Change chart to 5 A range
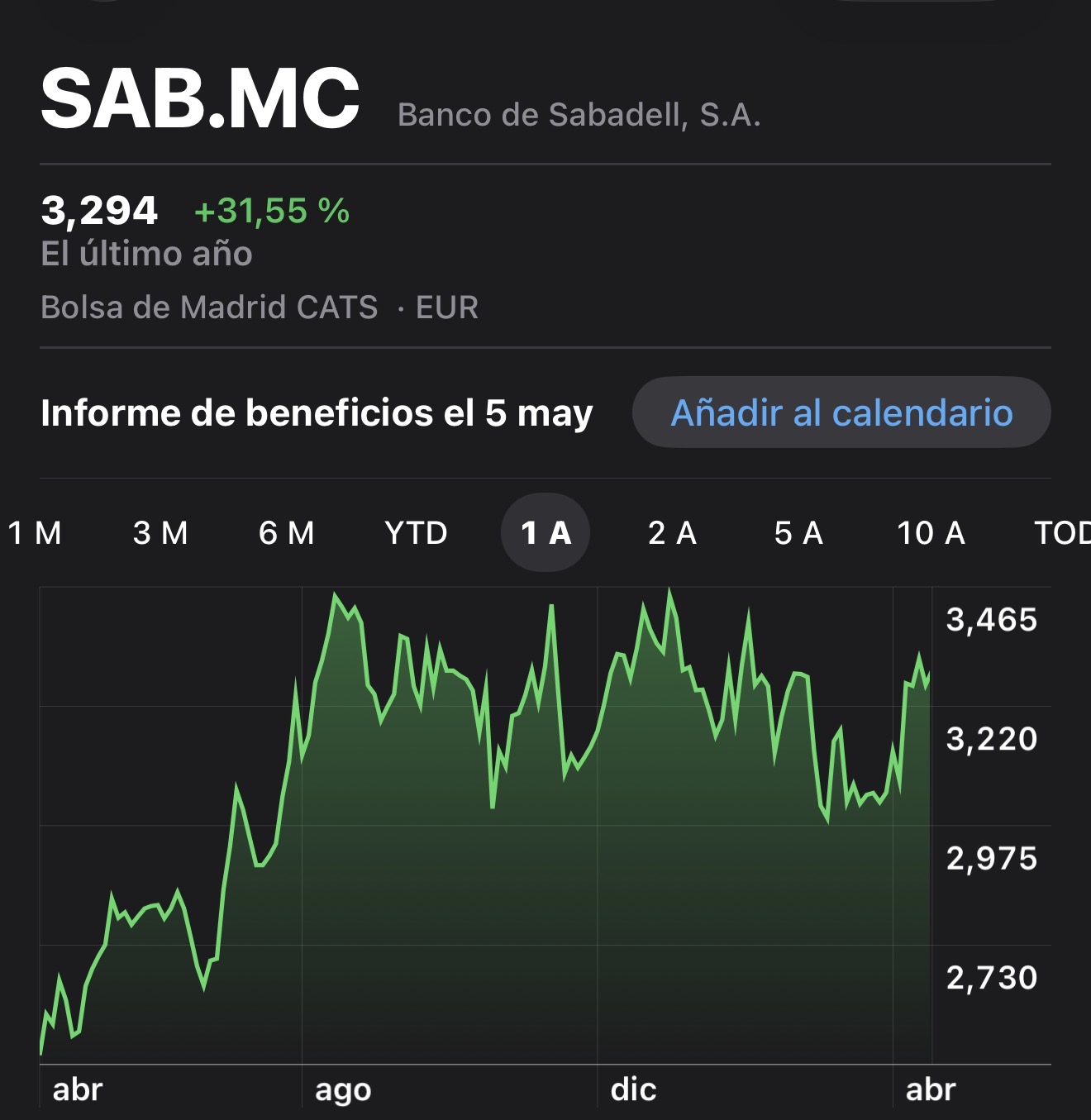Image resolution: width=1091 pixels, height=1120 pixels. (x=798, y=533)
